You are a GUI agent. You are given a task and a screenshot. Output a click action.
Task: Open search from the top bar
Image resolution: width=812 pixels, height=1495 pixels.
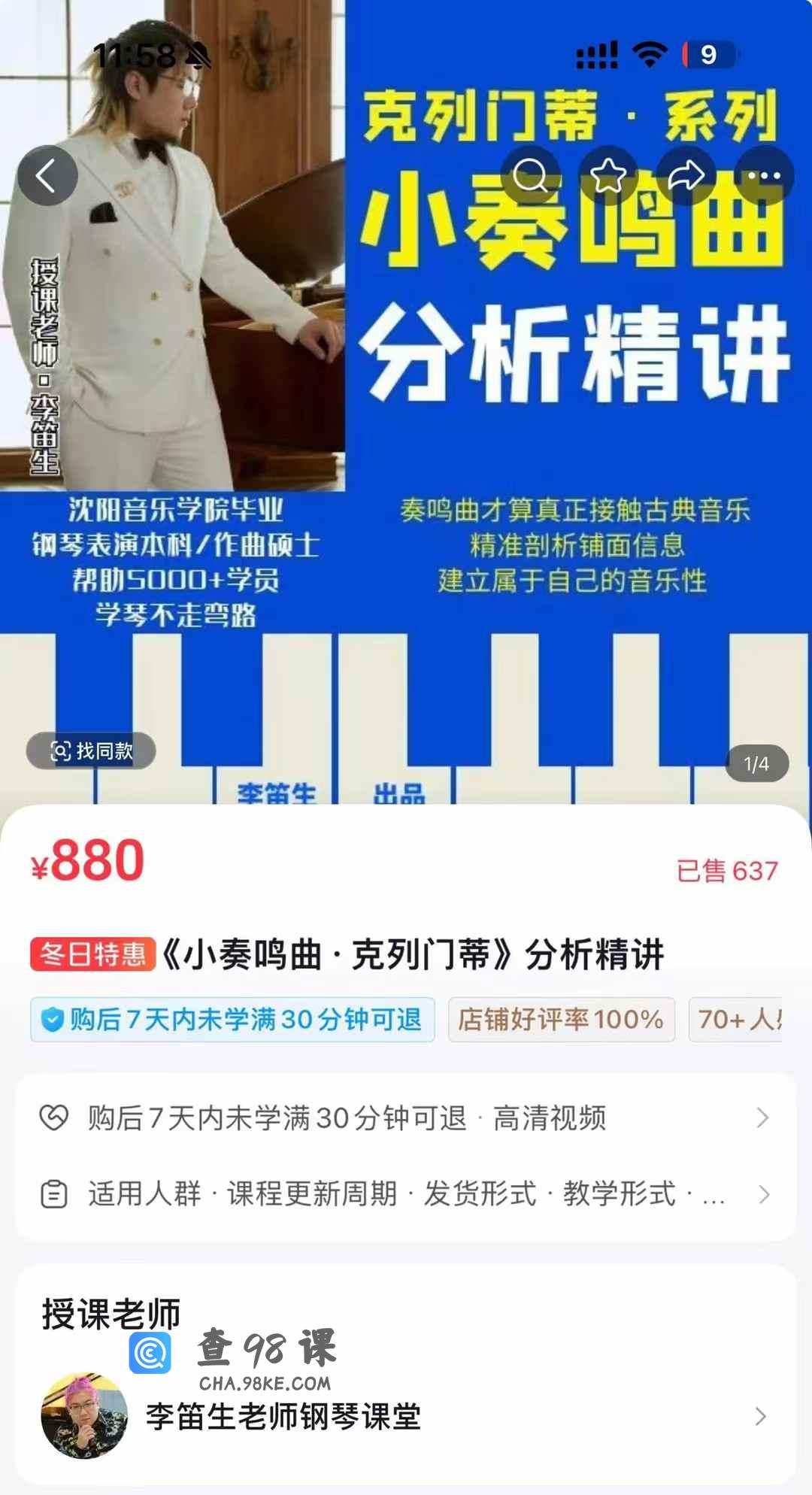click(x=531, y=176)
